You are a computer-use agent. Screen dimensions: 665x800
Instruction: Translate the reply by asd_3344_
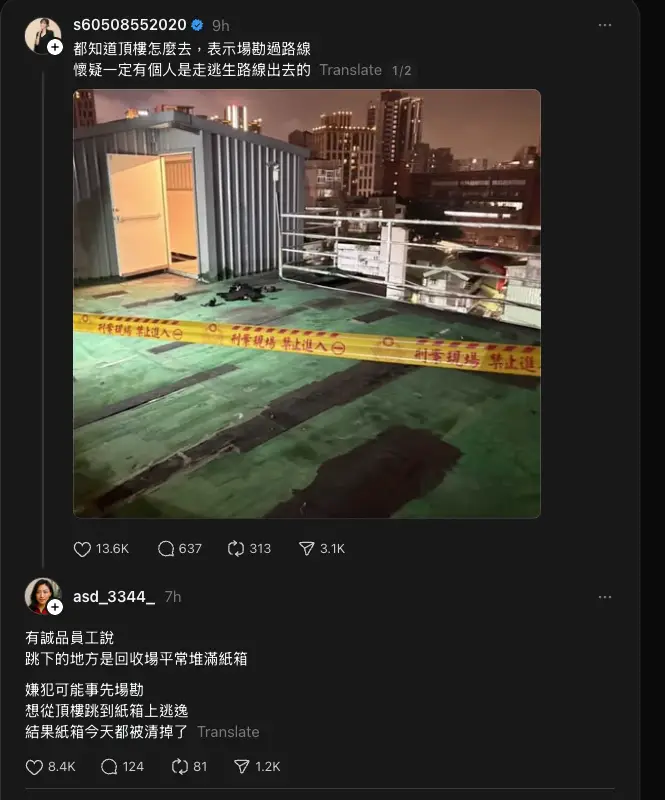228,732
